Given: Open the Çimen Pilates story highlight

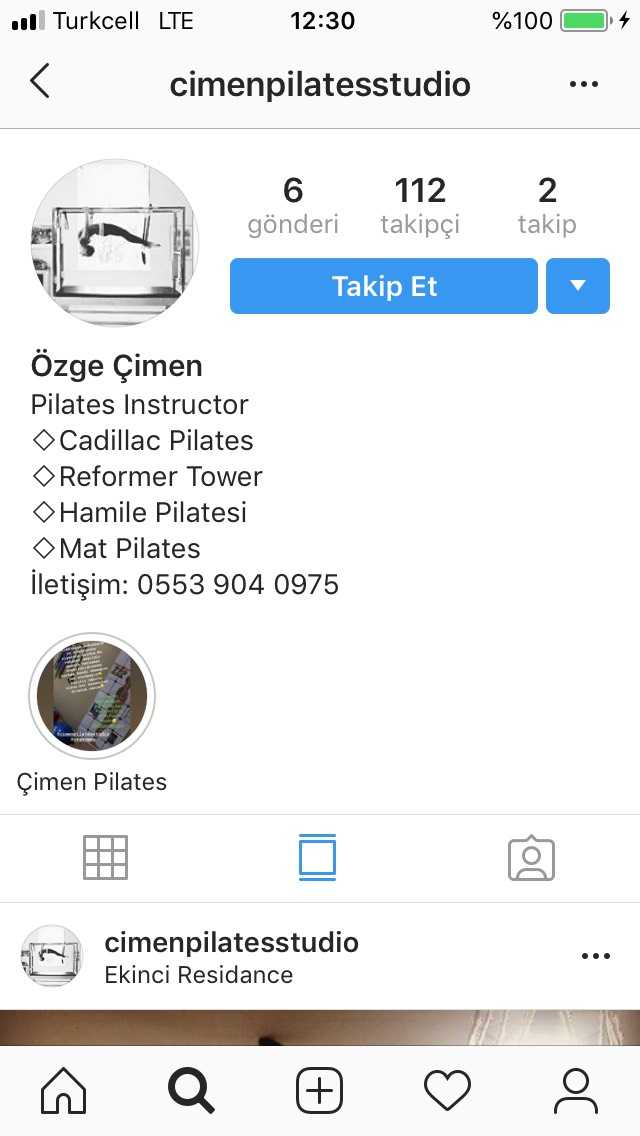Looking at the screenshot, I should click(x=92, y=697).
